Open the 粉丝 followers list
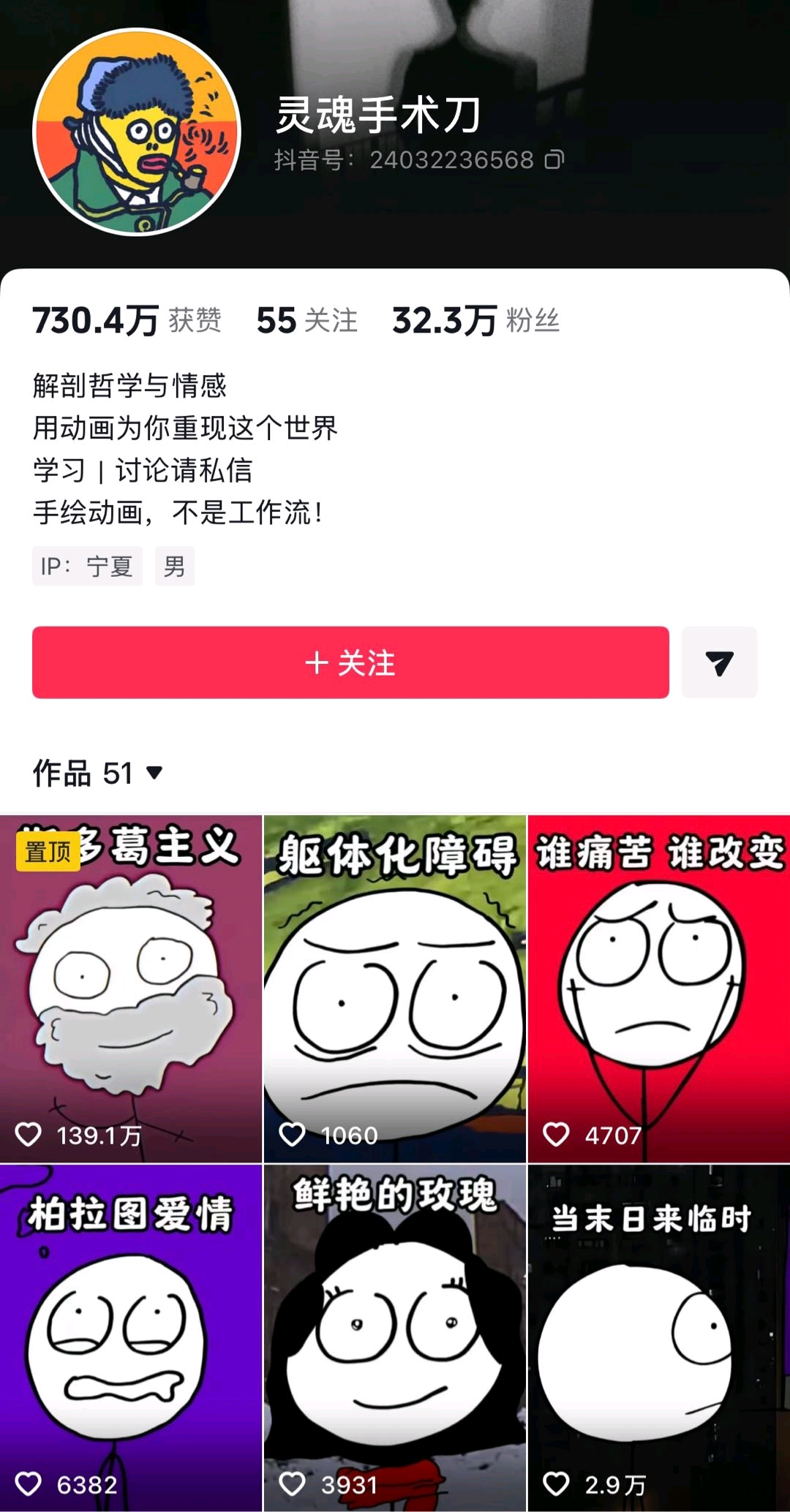Viewport: 790px width, 1512px height. [x=475, y=320]
